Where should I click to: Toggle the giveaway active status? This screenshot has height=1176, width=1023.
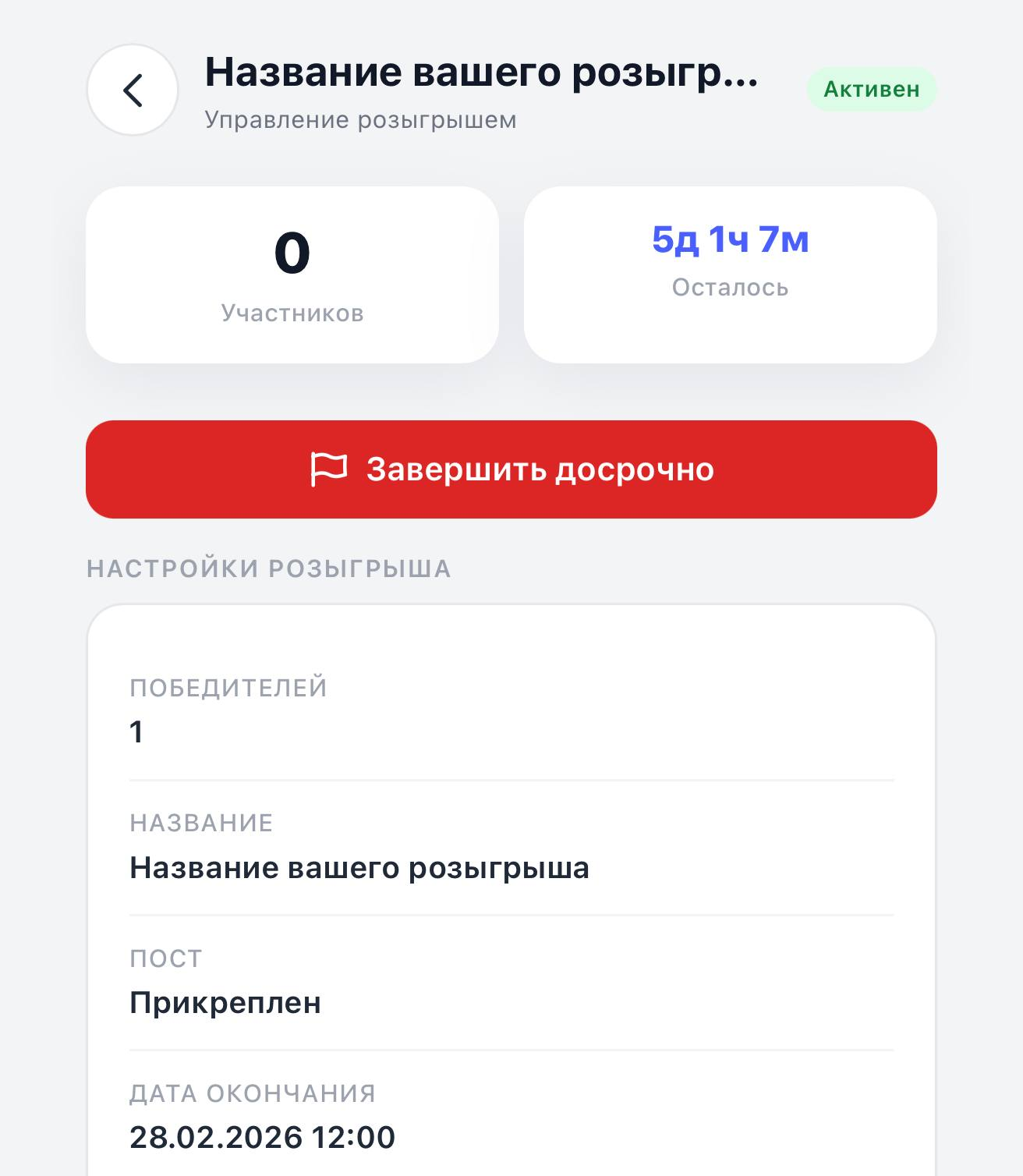(873, 90)
